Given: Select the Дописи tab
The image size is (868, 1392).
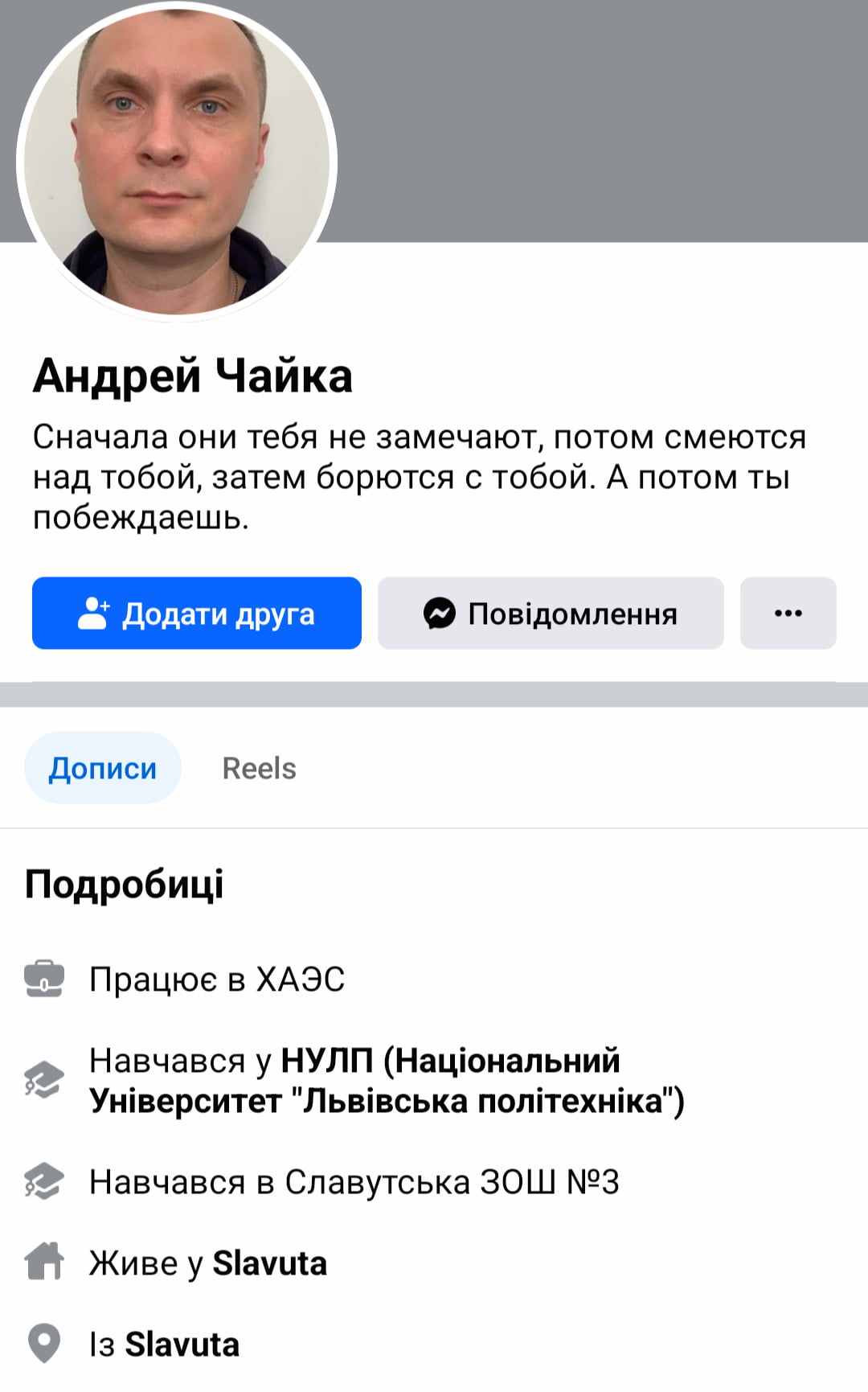Looking at the screenshot, I should click(x=102, y=768).
